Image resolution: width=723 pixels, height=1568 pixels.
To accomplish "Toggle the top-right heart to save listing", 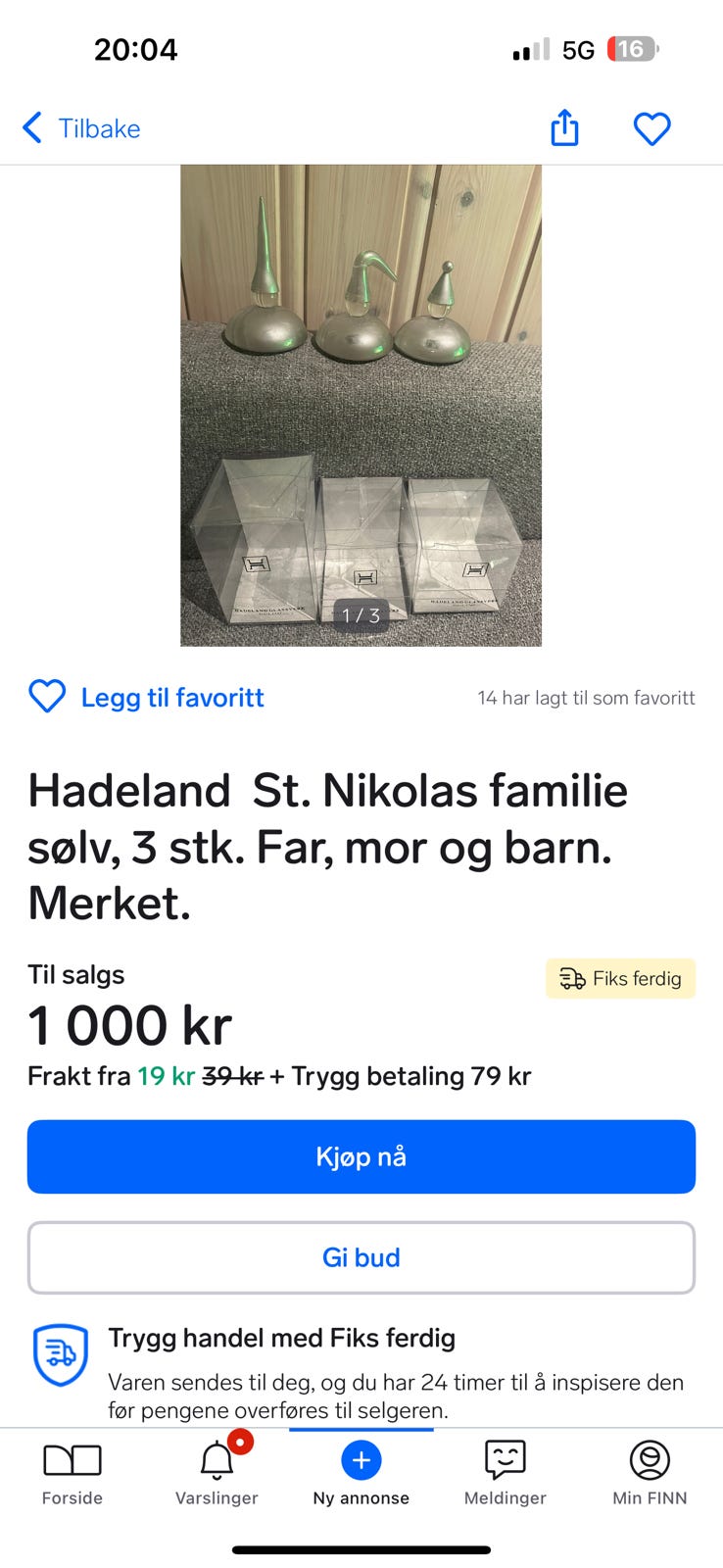I will (651, 127).
